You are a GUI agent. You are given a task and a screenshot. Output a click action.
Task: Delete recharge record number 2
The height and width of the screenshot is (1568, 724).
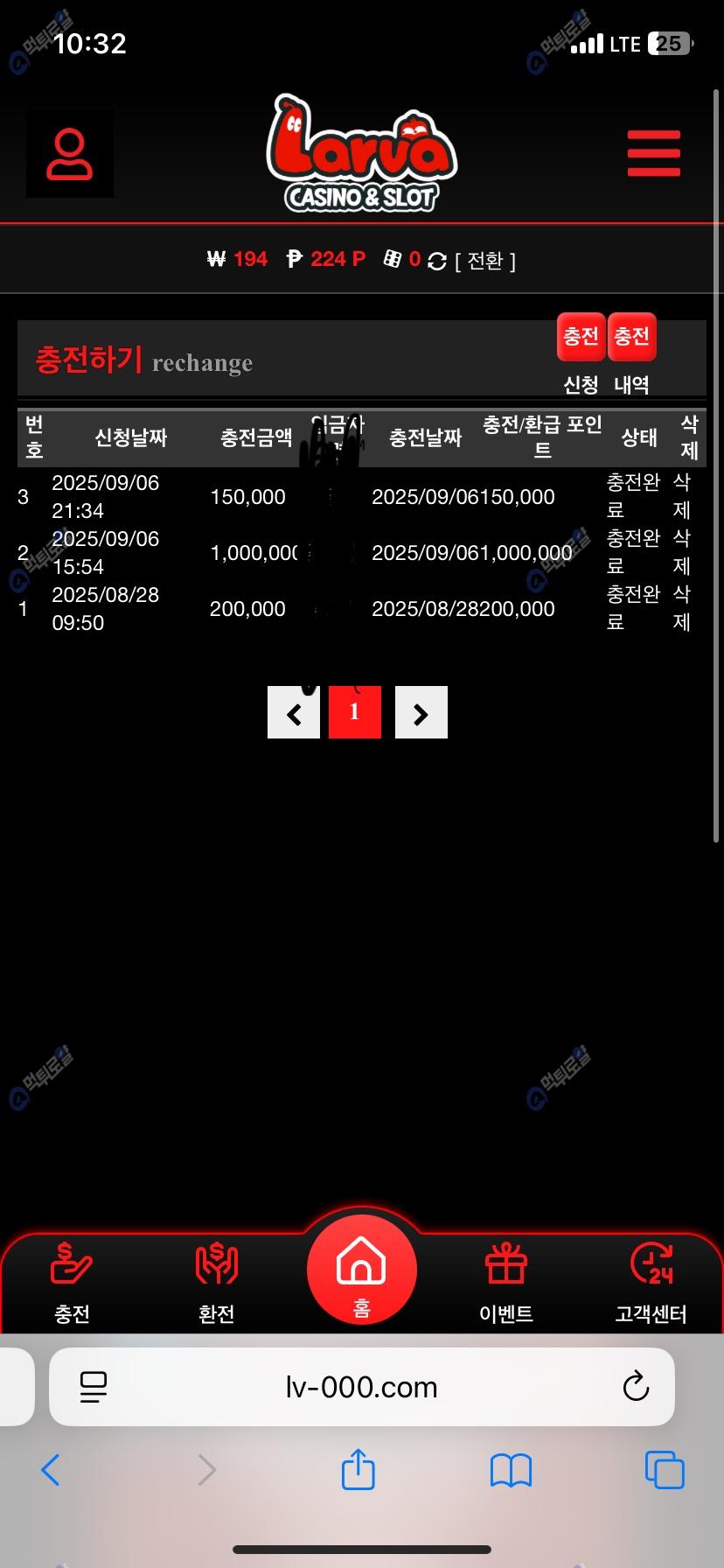tap(682, 552)
